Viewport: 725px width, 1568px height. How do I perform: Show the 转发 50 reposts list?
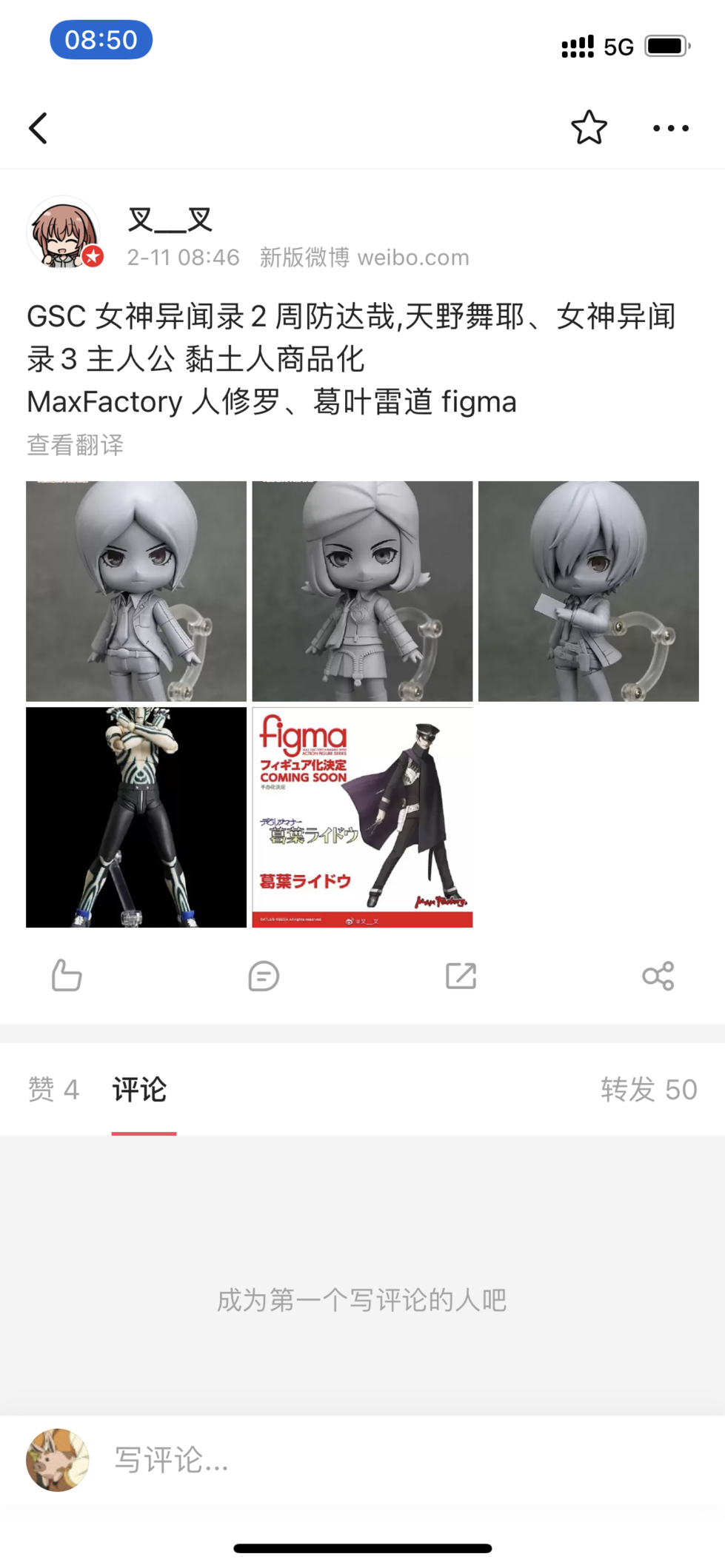coord(649,1089)
